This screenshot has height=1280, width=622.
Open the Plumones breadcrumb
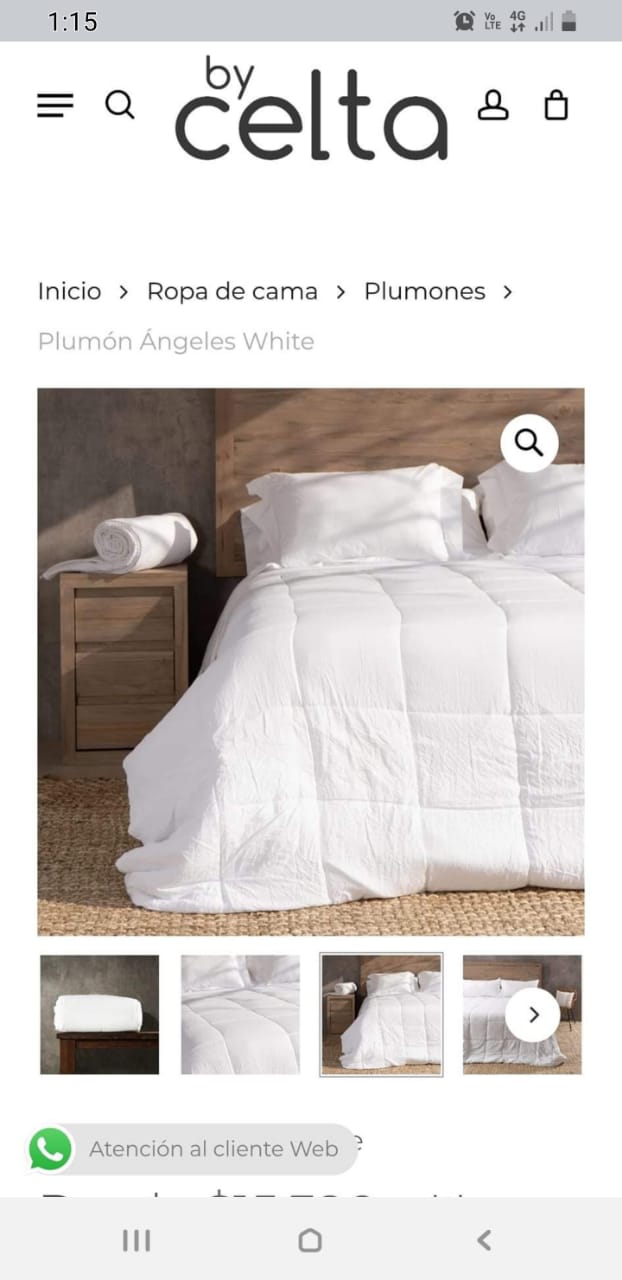click(424, 291)
